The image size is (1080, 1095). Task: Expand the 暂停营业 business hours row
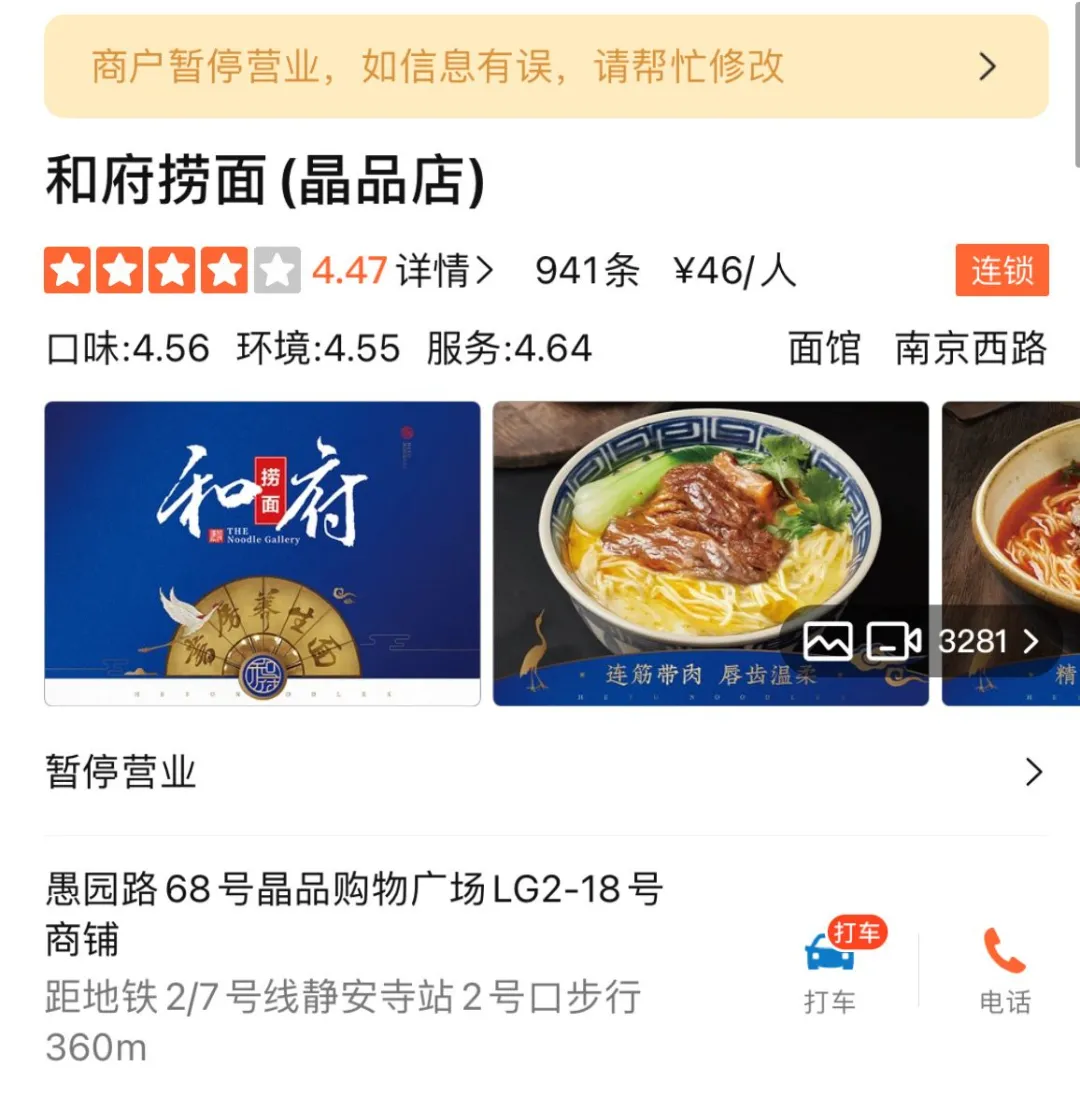[545, 772]
